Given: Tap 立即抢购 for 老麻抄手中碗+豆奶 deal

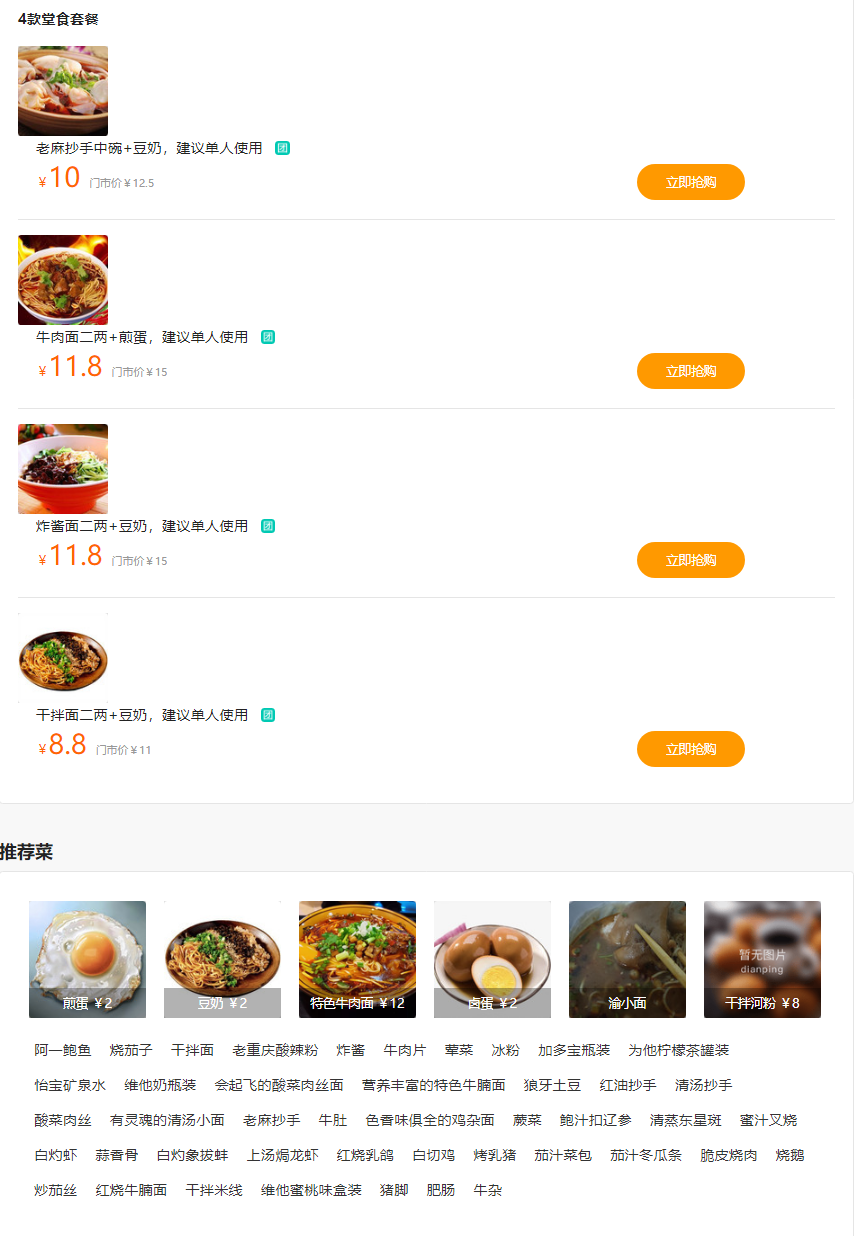Looking at the screenshot, I should [x=690, y=182].
